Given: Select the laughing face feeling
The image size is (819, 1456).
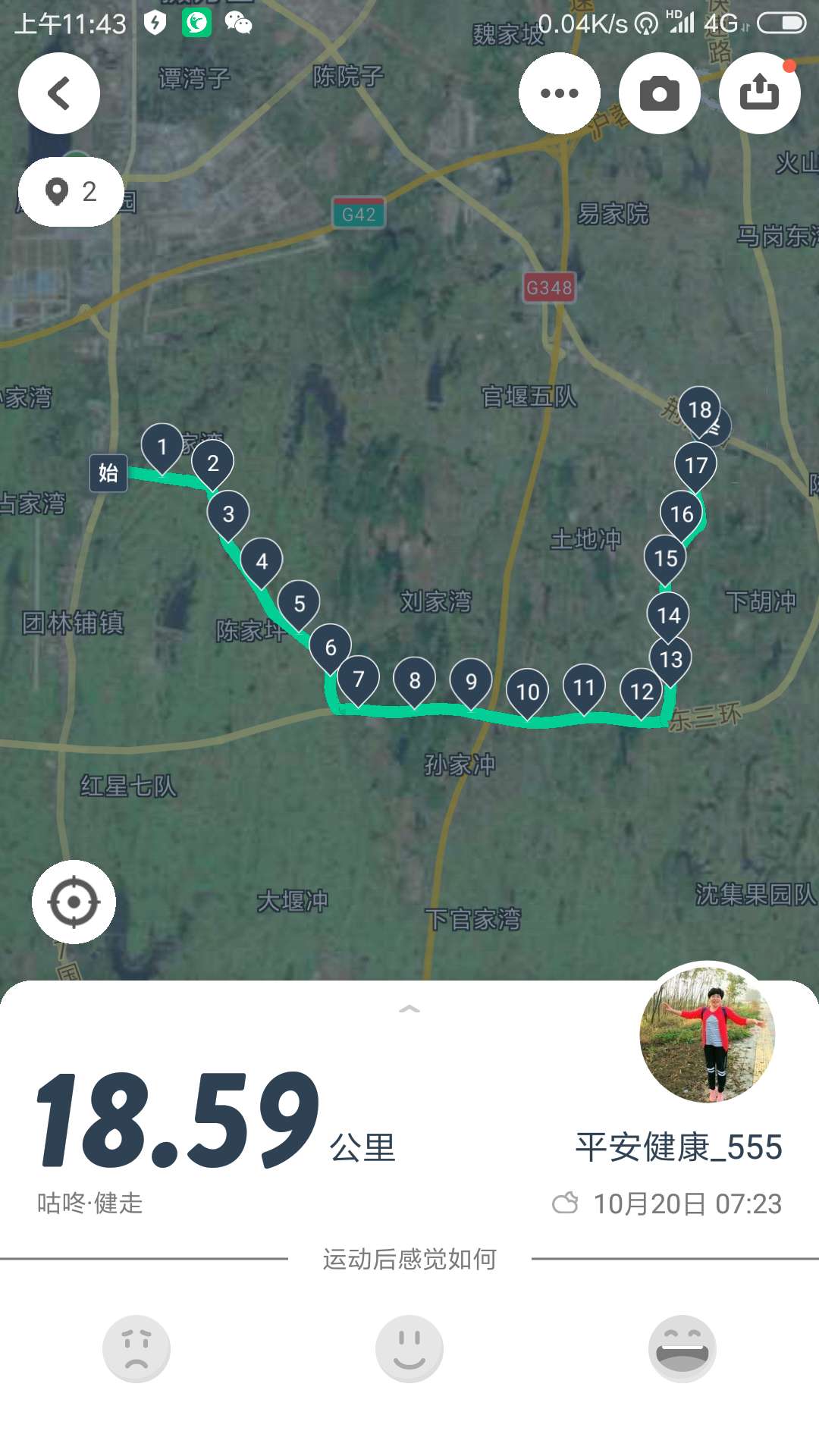Looking at the screenshot, I should tap(682, 1348).
